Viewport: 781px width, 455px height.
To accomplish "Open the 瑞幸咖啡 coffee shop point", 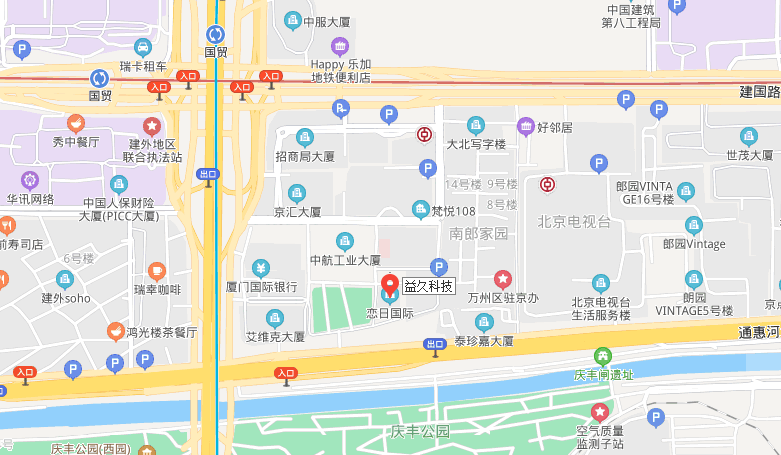I will click(x=156, y=270).
